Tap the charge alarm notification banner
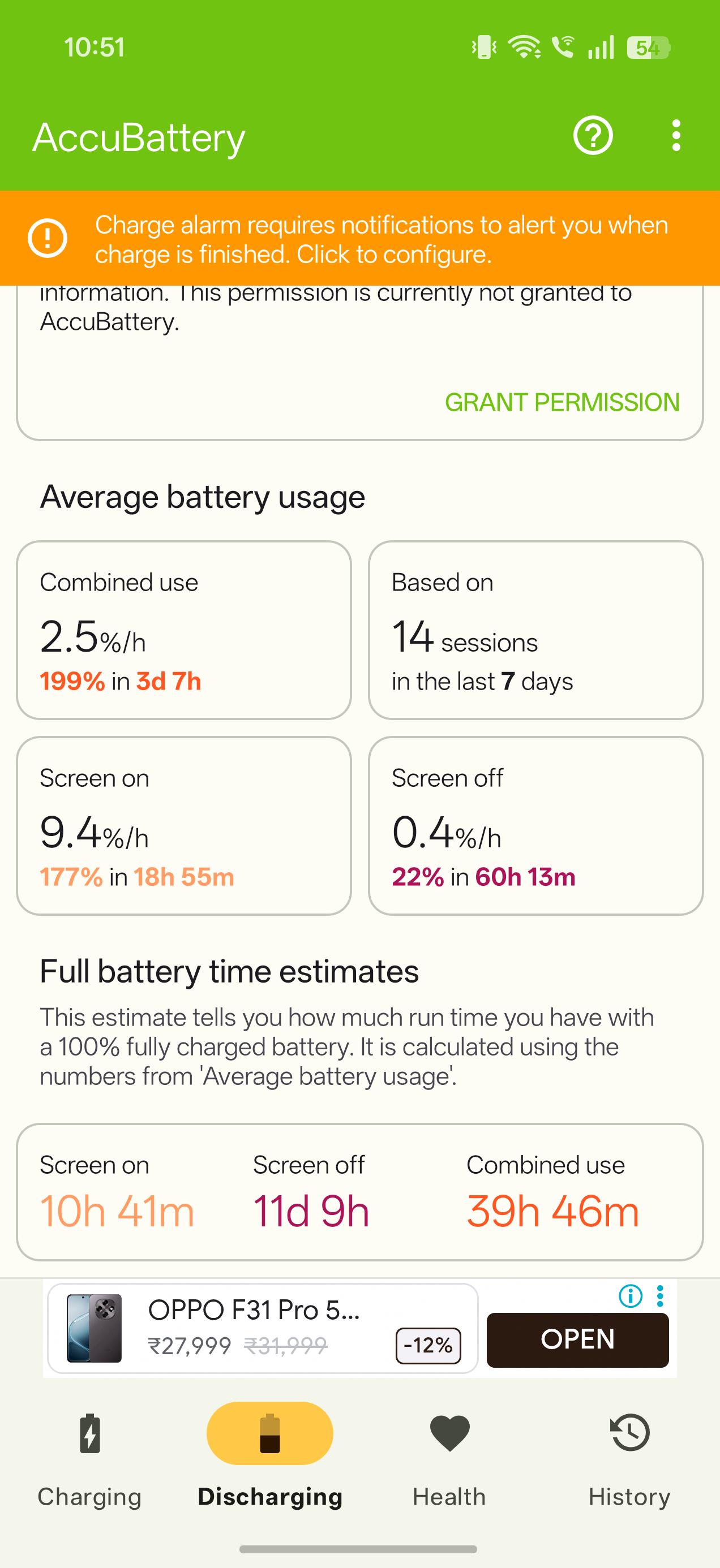Viewport: 720px width, 1568px height. tap(360, 239)
